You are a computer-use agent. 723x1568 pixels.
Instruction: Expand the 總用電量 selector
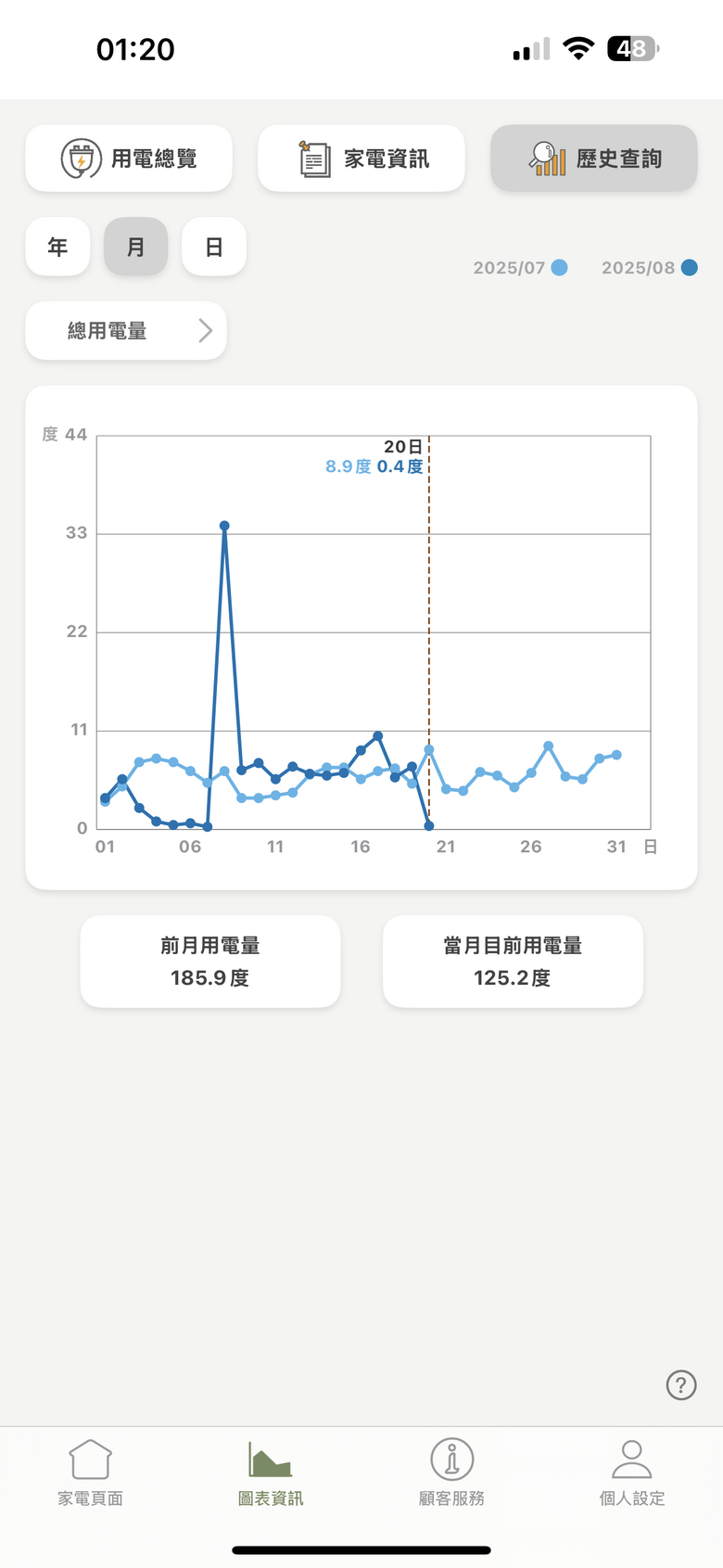pos(125,331)
